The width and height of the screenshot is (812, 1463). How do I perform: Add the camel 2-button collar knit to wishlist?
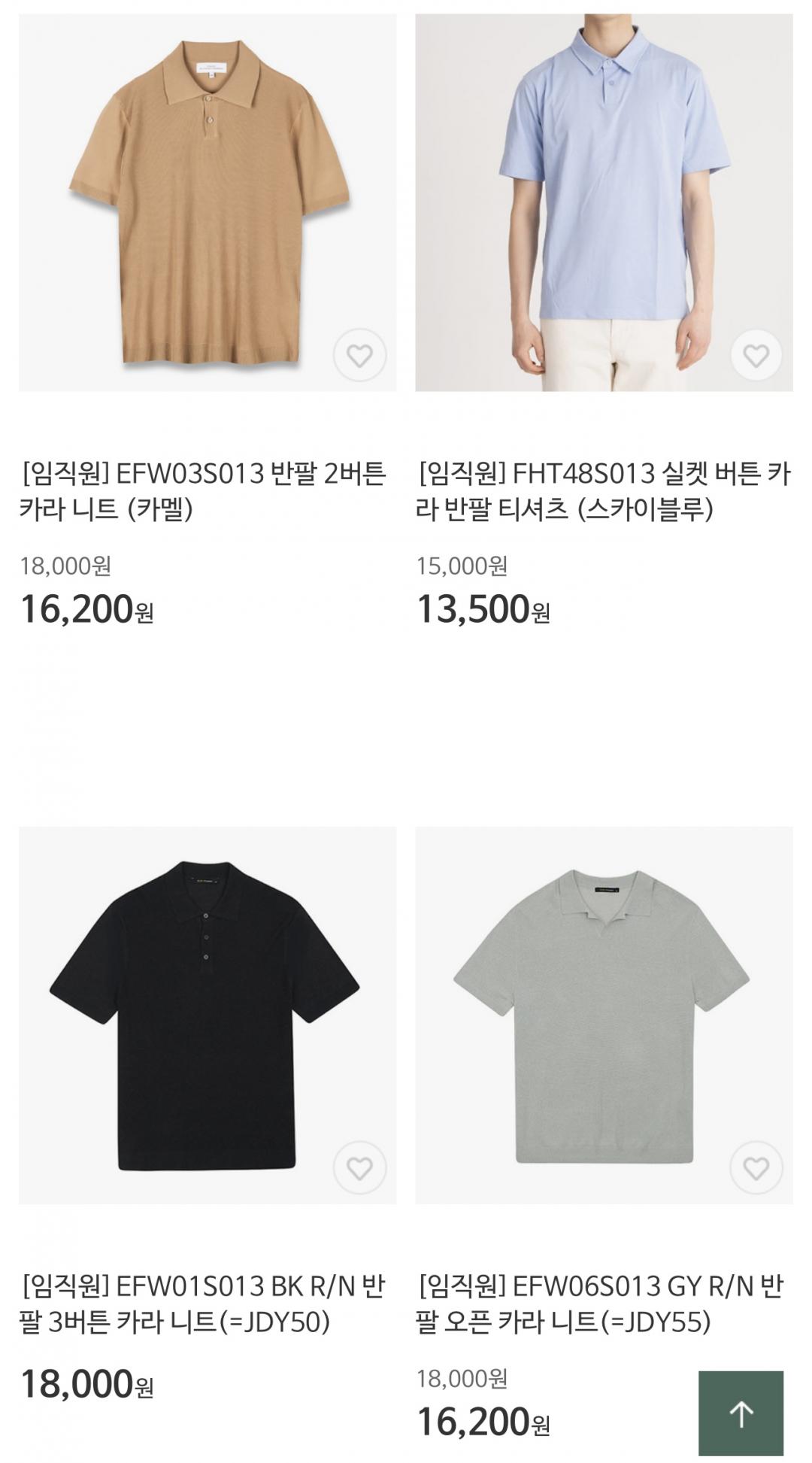359,355
